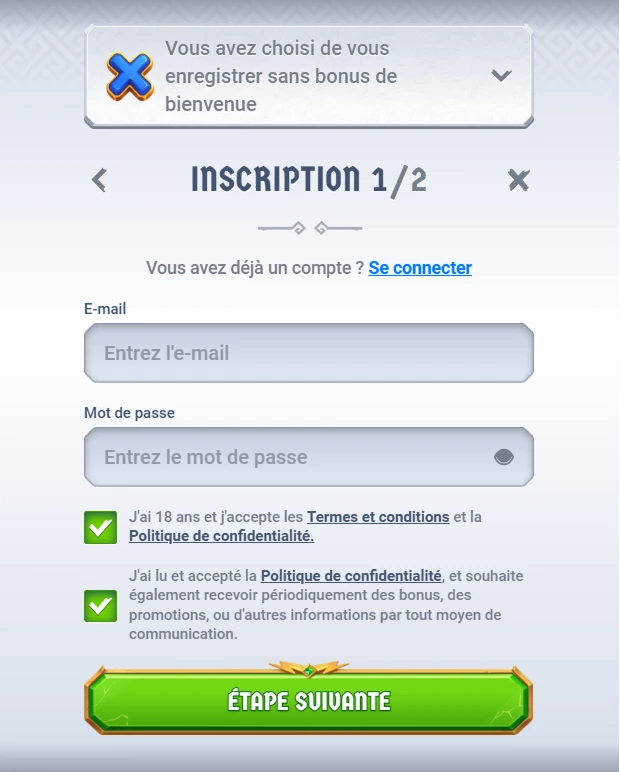The height and width of the screenshot is (772, 620).
Task: Open Politique de confidentialité. after Termes
Action: coord(221,536)
